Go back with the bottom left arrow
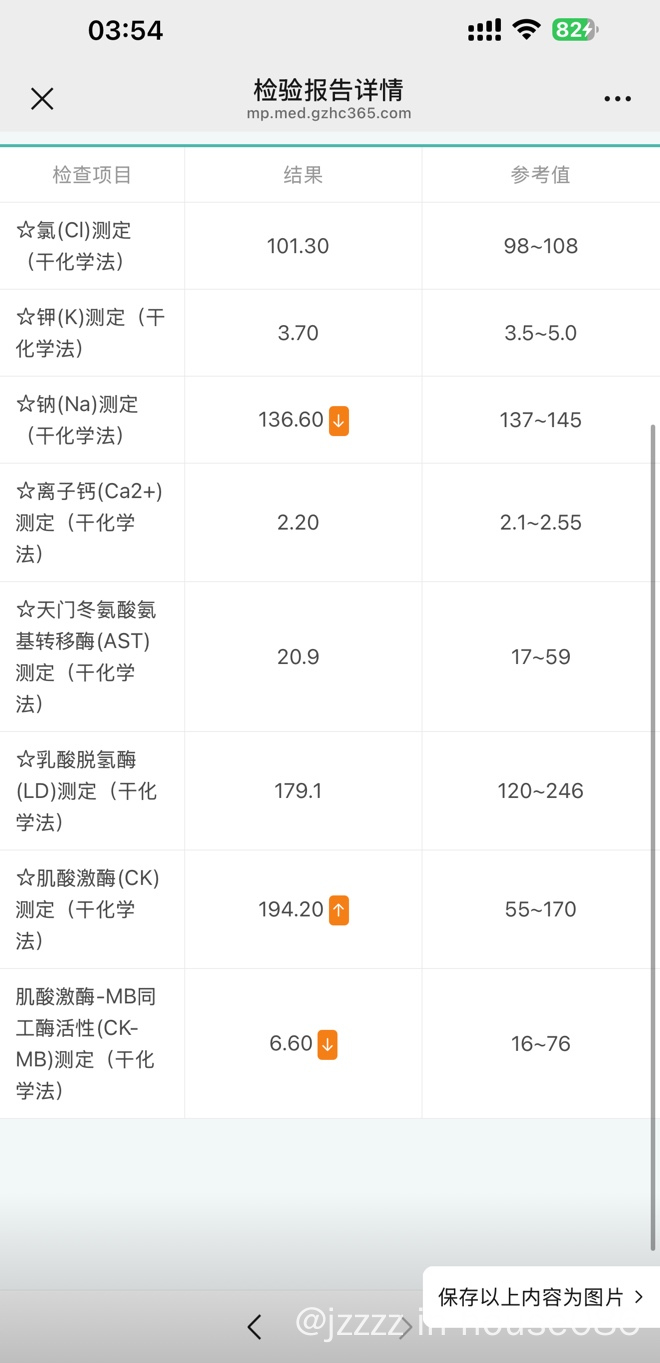 click(254, 1327)
